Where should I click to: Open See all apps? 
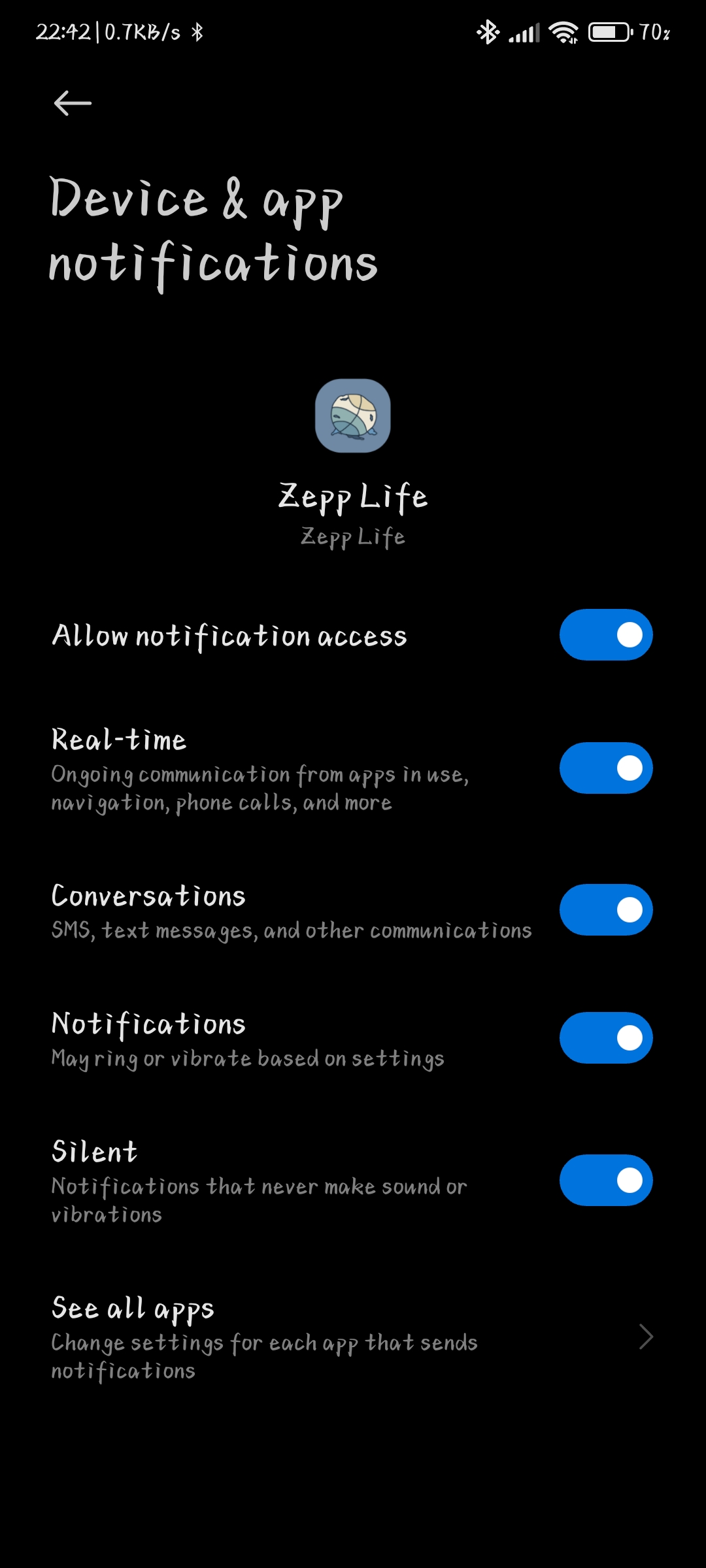coord(353,1337)
